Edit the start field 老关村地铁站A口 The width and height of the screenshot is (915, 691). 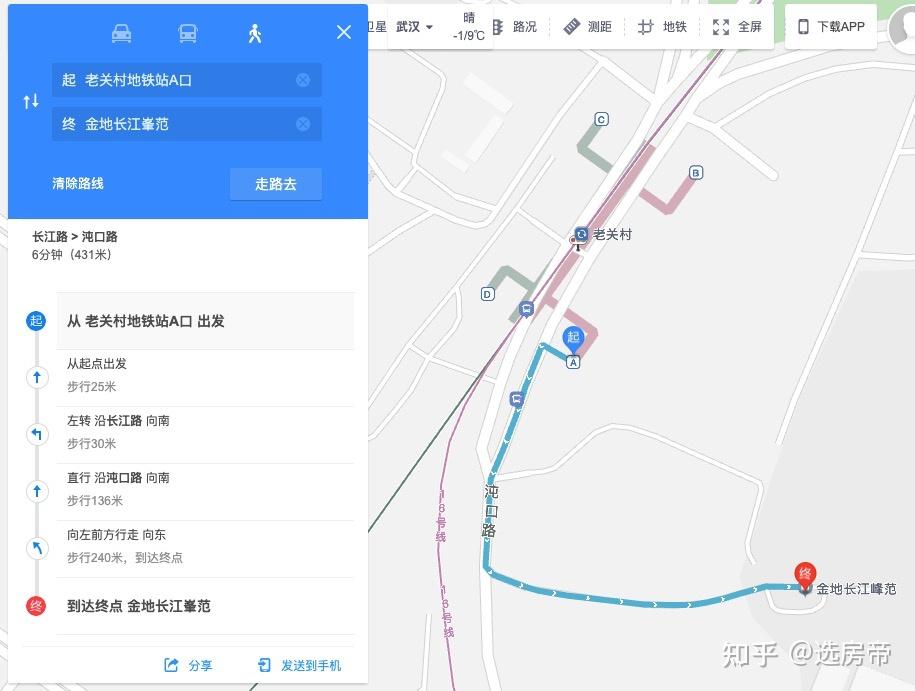click(175, 80)
